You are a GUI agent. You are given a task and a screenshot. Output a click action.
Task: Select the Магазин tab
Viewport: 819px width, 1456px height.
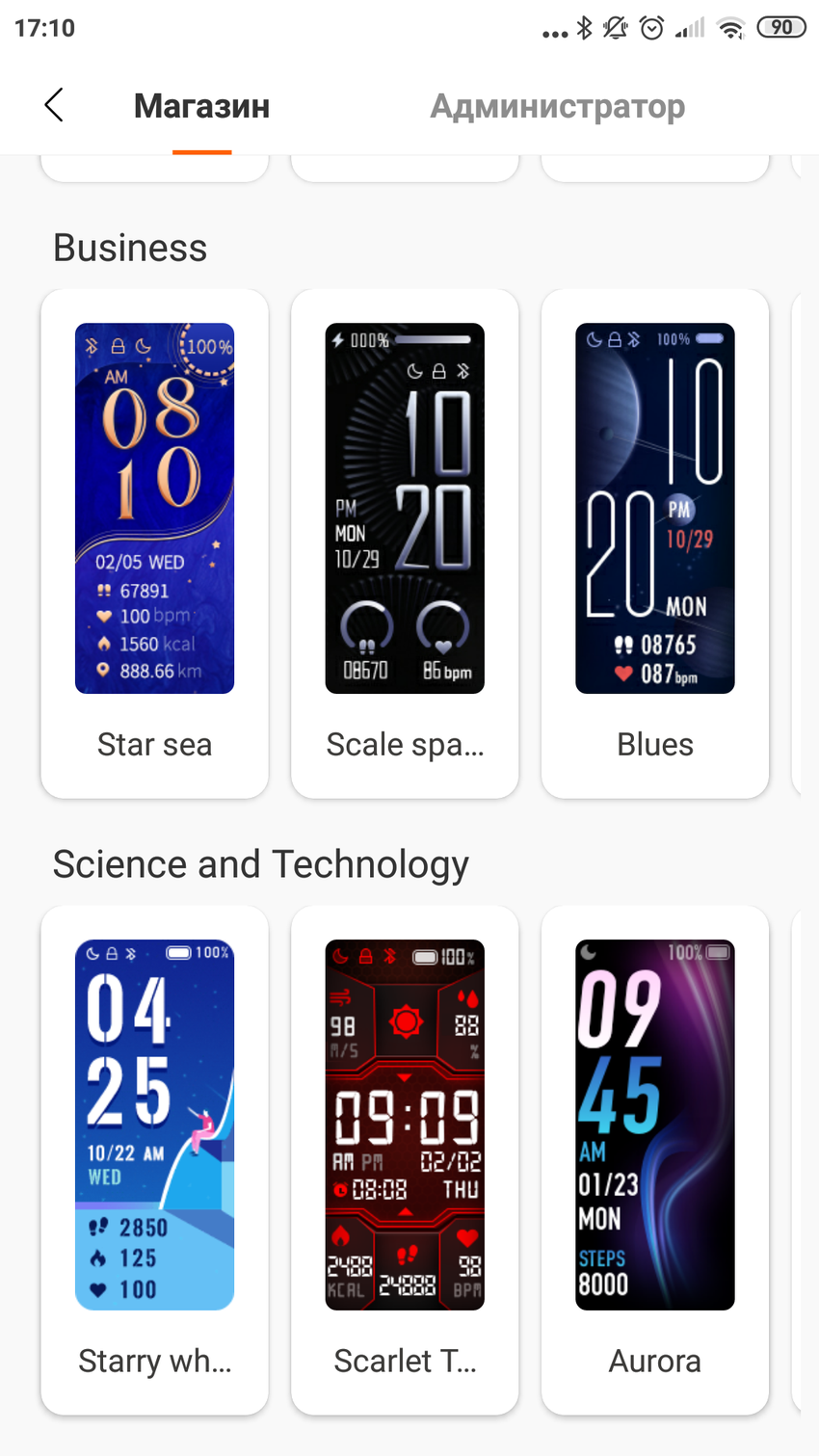tap(201, 106)
